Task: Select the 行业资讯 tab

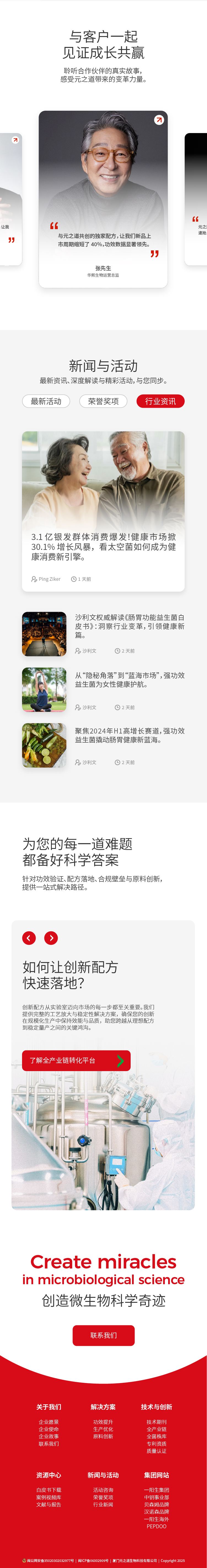Action: 160,401
